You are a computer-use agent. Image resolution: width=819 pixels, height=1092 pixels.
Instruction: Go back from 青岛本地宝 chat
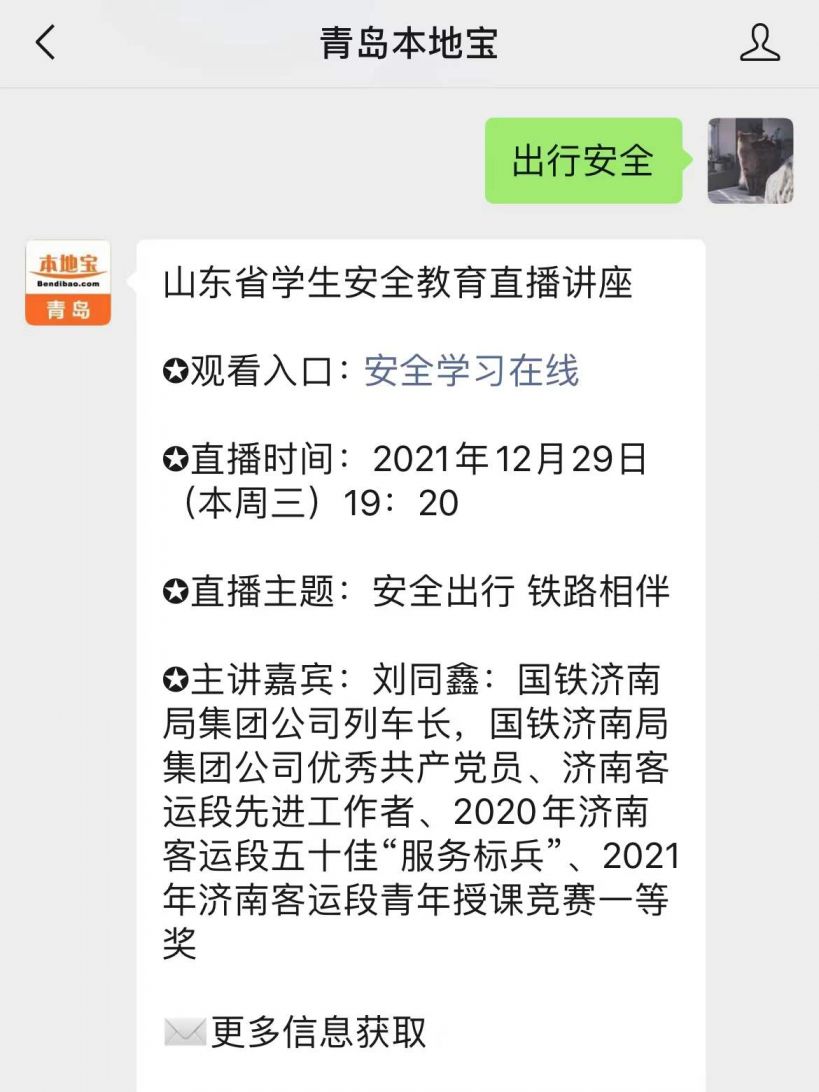[45, 43]
